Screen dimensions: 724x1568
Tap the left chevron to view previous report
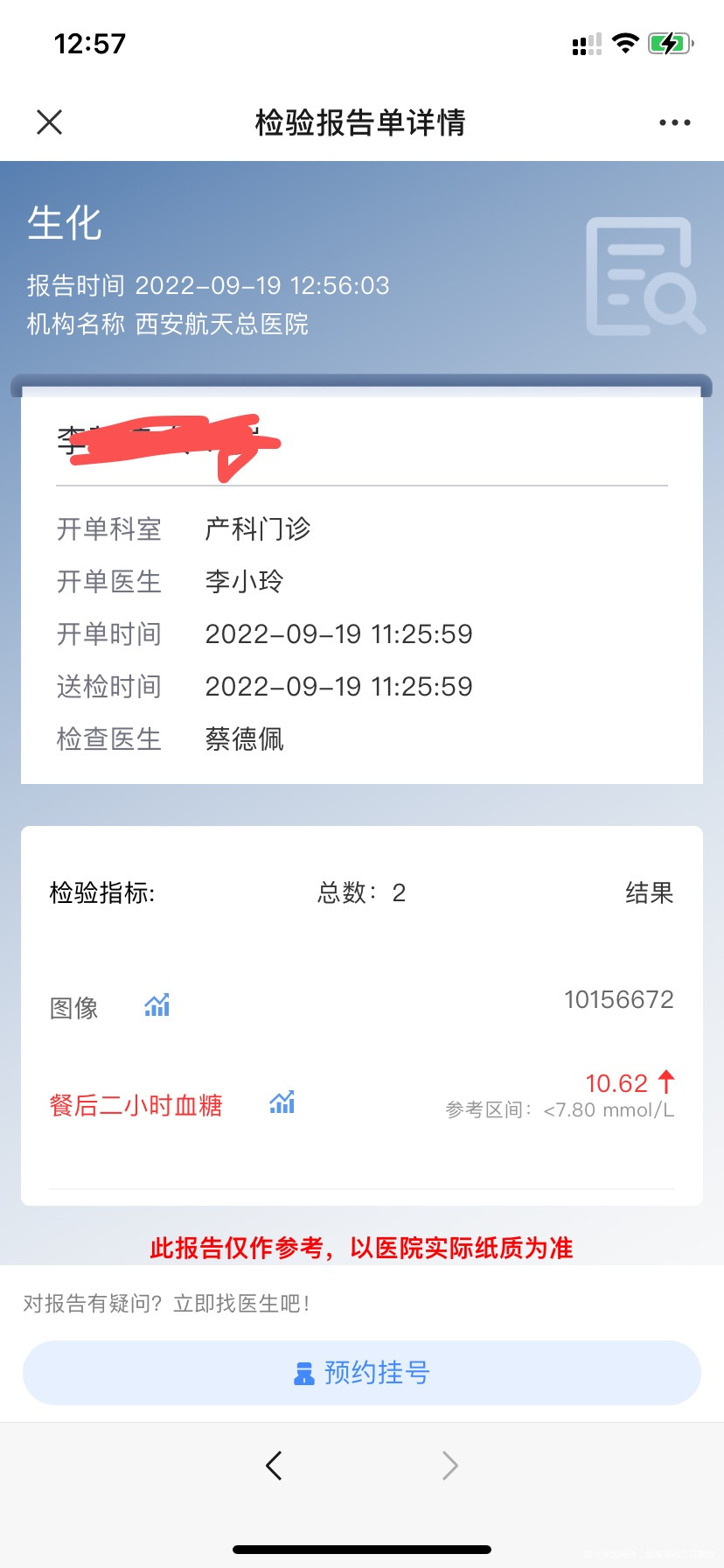(x=274, y=1466)
